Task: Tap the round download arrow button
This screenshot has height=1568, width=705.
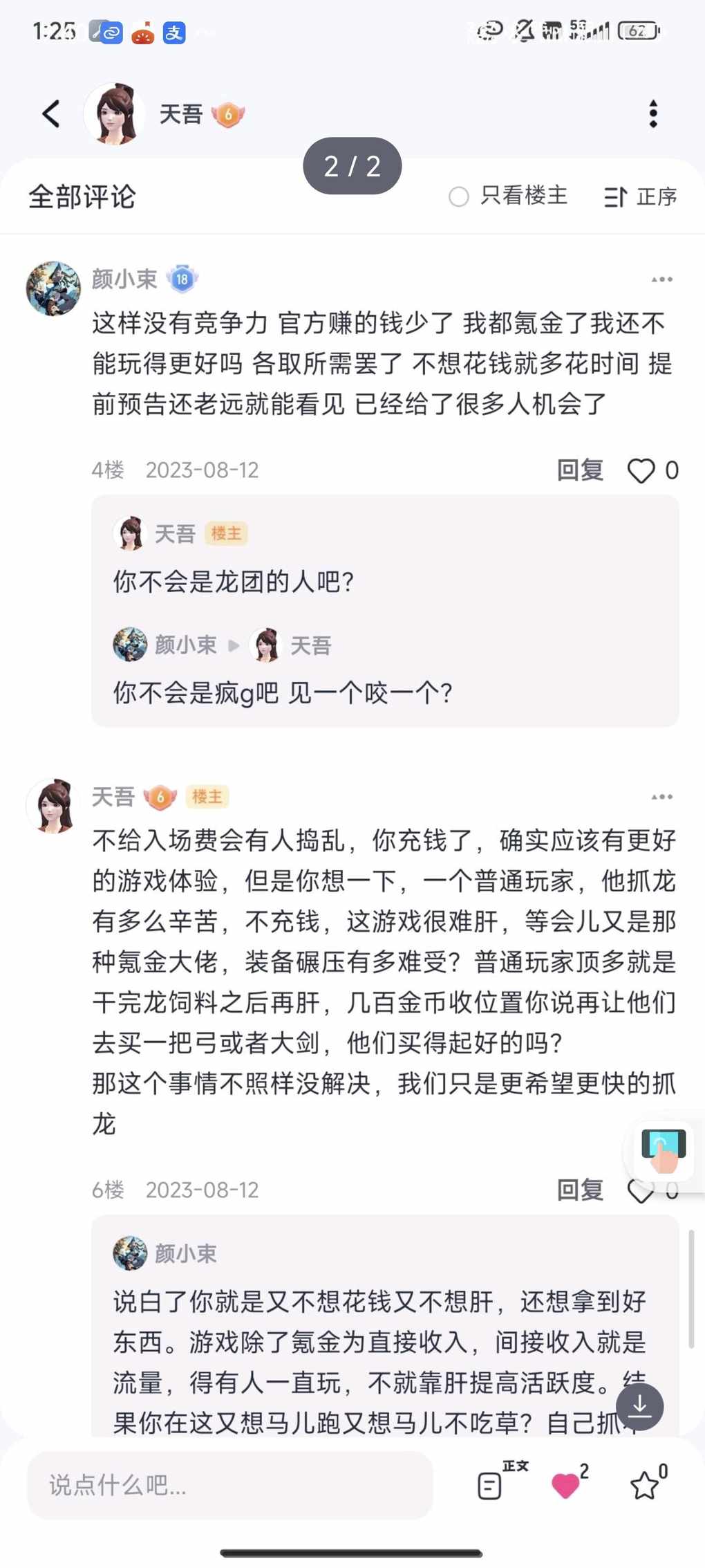Action: coord(639,1406)
